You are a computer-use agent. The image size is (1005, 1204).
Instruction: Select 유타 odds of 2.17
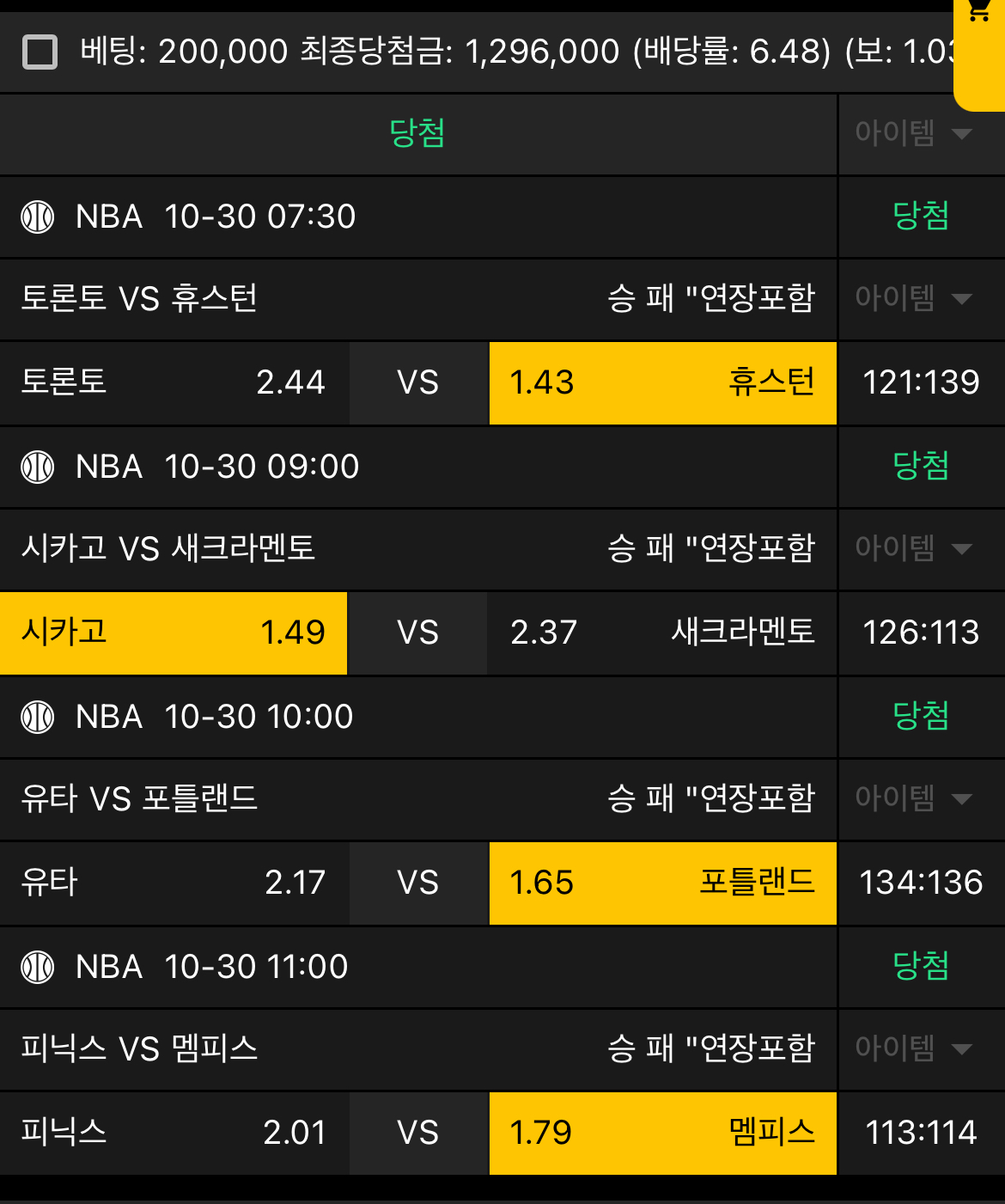(x=172, y=883)
